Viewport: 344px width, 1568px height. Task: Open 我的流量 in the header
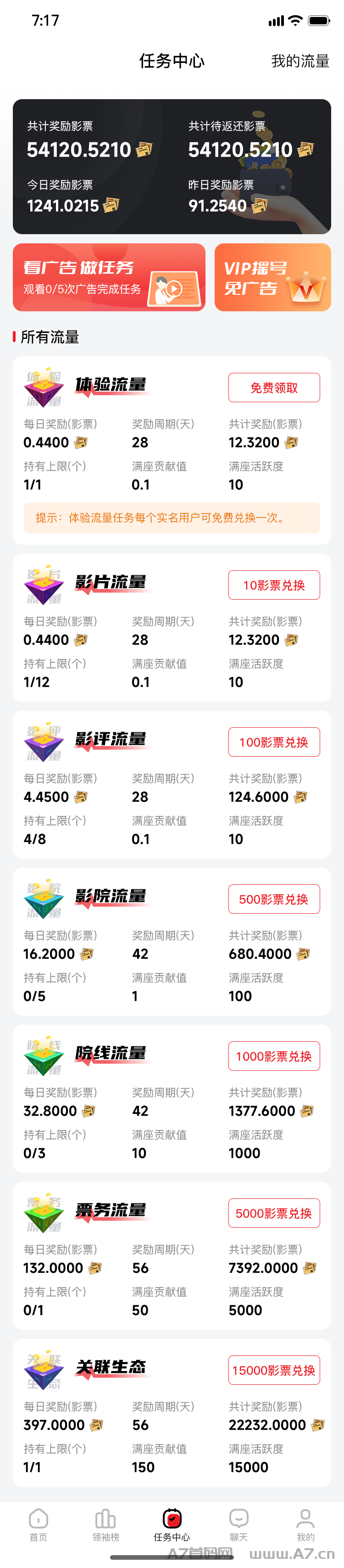[x=300, y=62]
